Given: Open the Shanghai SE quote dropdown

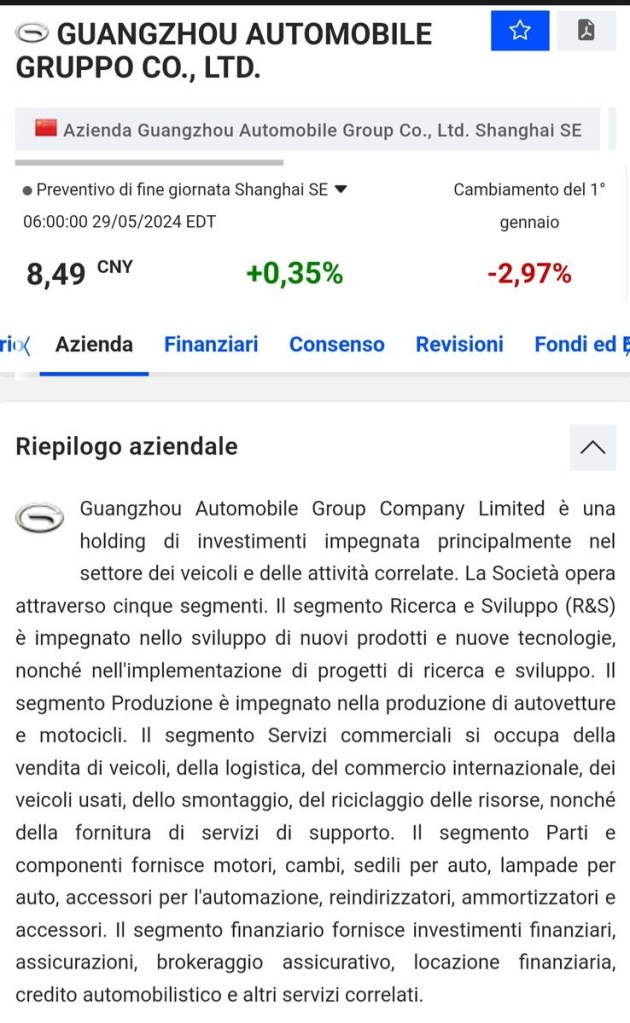Looking at the screenshot, I should (339, 189).
